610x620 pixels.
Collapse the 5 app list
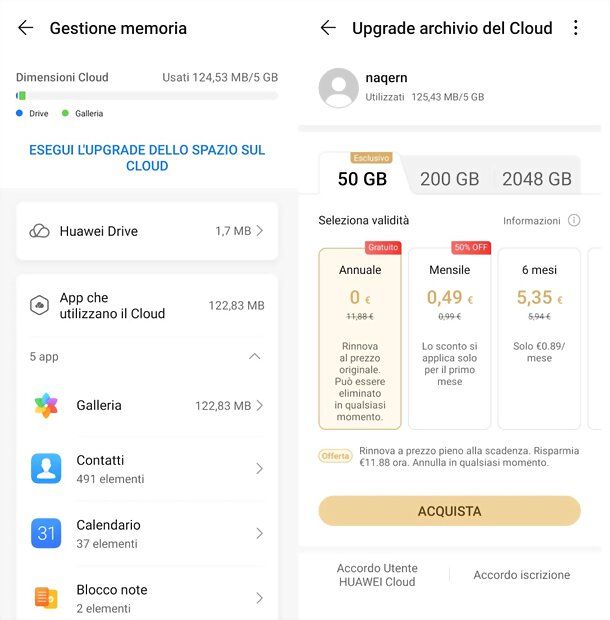[254, 356]
